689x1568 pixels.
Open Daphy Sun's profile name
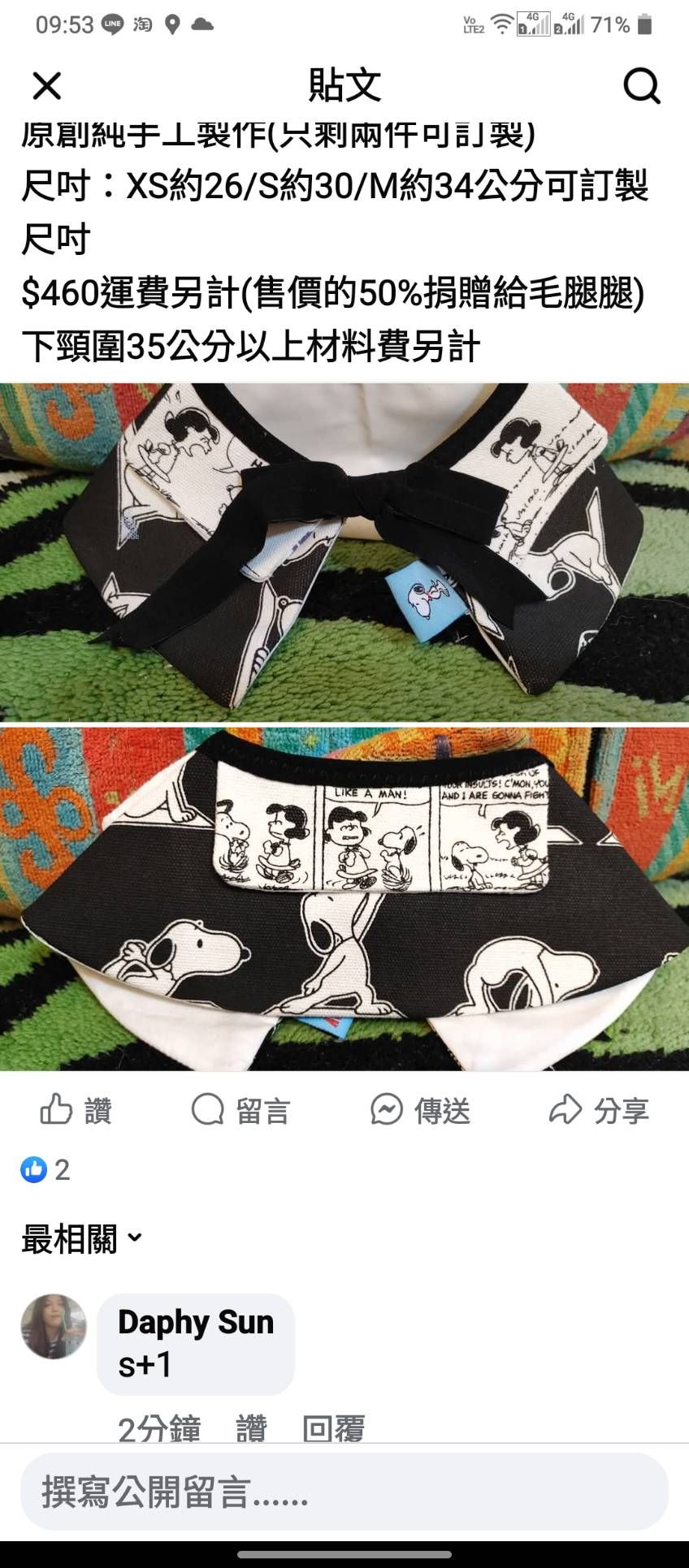(x=196, y=1322)
